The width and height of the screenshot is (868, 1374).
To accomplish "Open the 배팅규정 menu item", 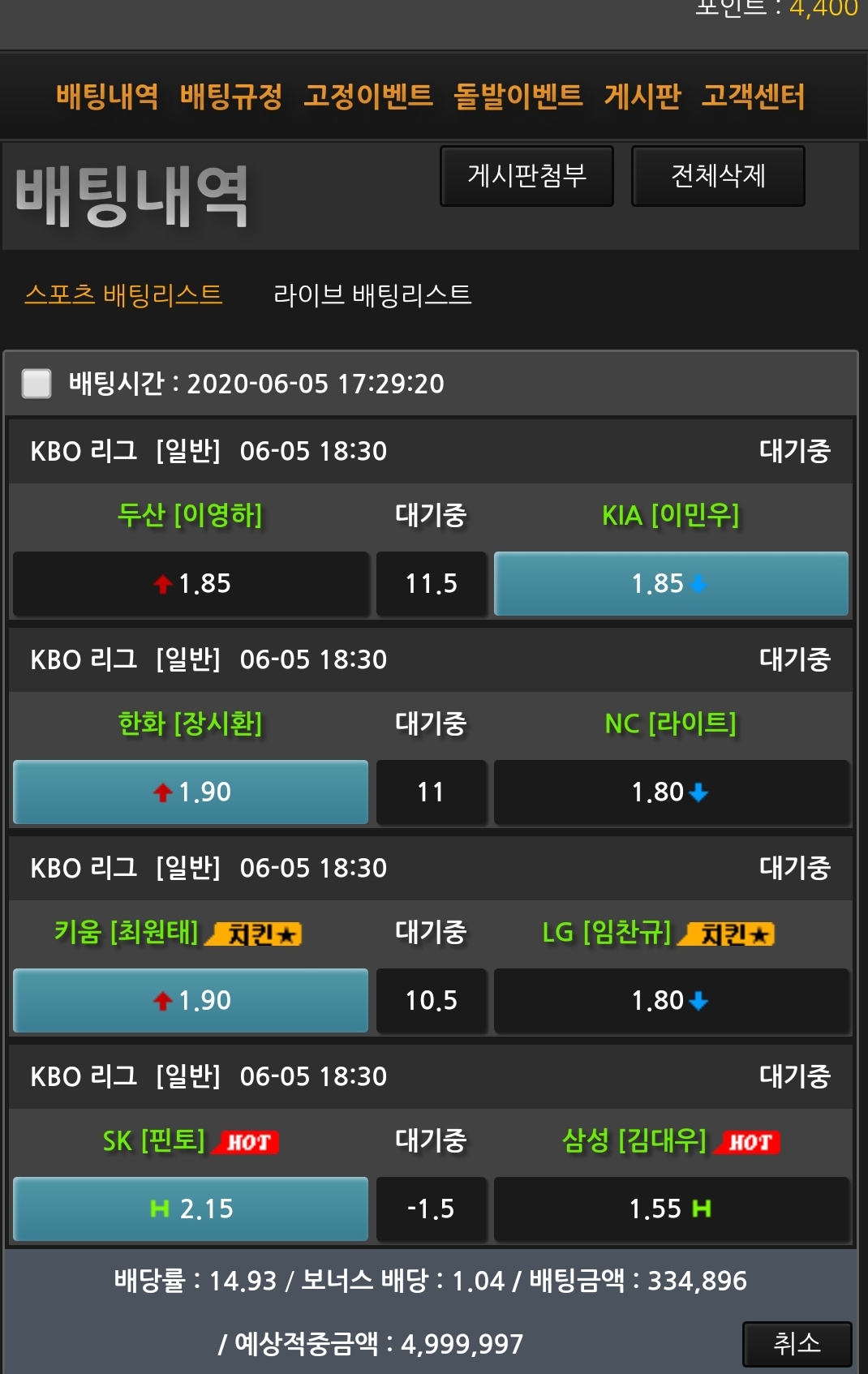I will point(230,97).
